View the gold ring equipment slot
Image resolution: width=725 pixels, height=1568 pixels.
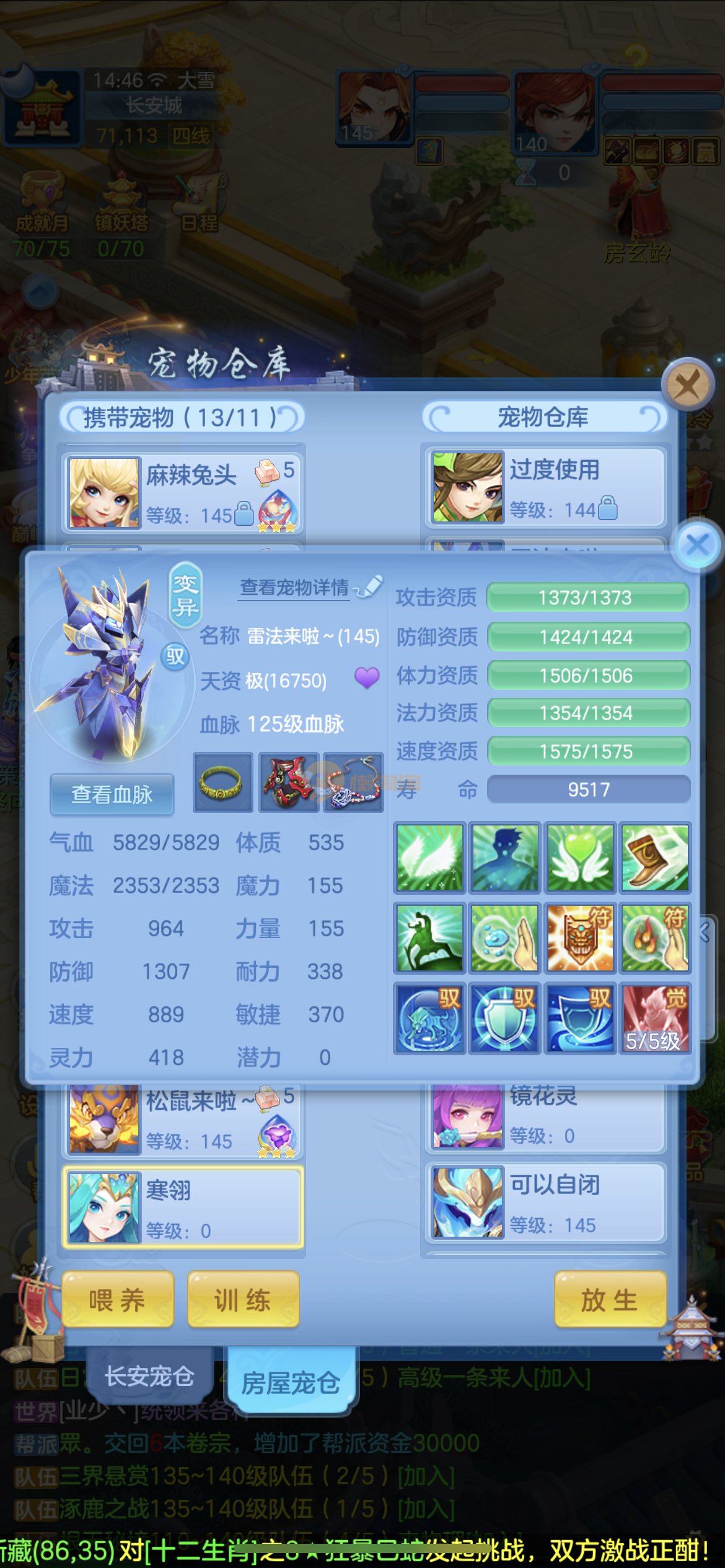pyautogui.click(x=223, y=783)
